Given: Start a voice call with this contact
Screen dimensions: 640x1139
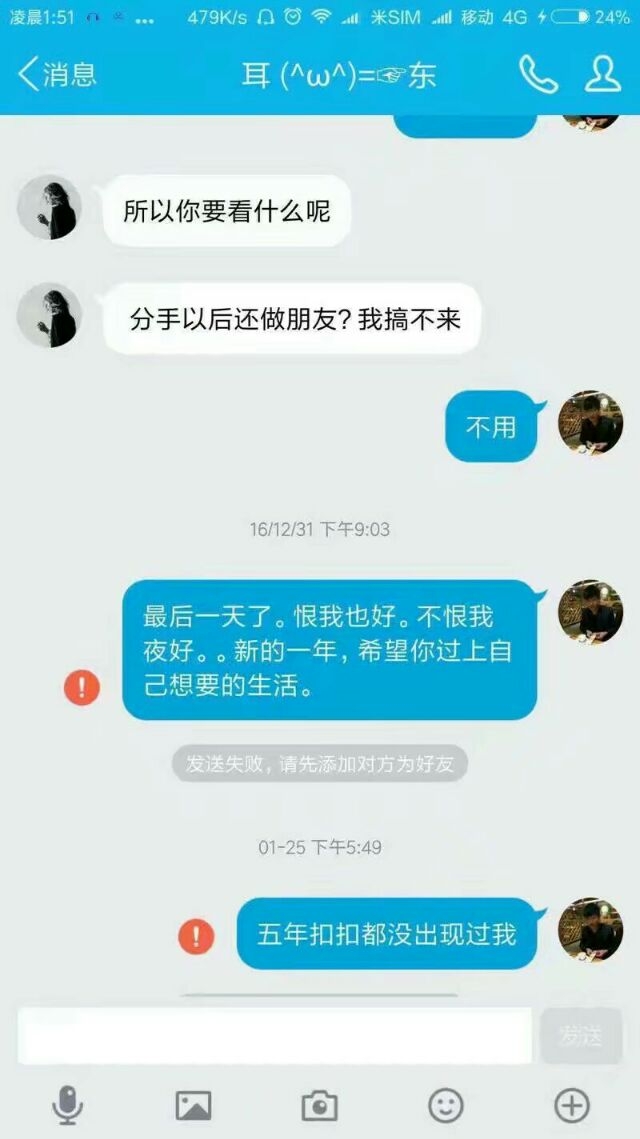Looking at the screenshot, I should 538,75.
